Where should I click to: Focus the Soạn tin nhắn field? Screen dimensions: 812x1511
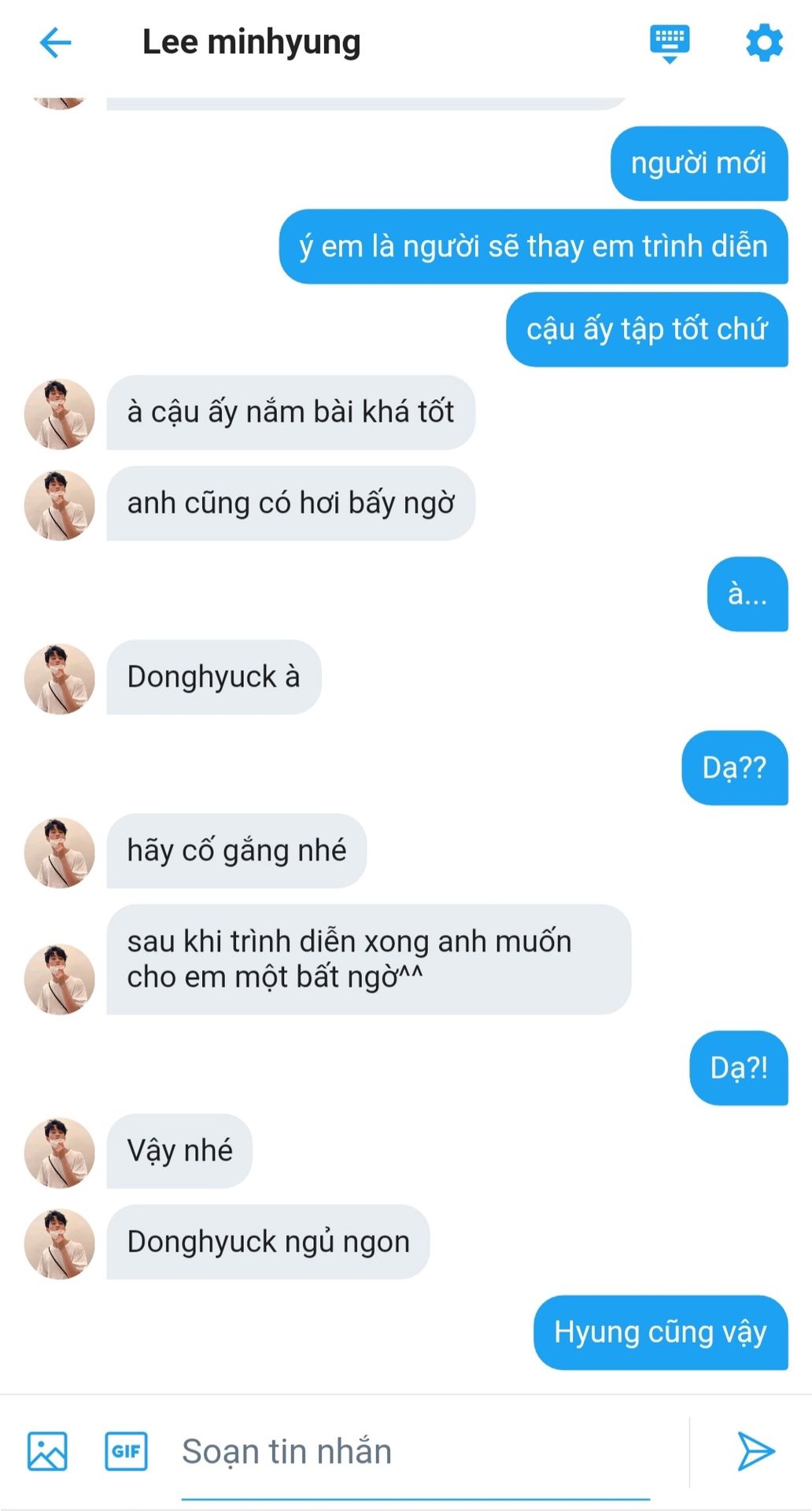[x=415, y=1452]
